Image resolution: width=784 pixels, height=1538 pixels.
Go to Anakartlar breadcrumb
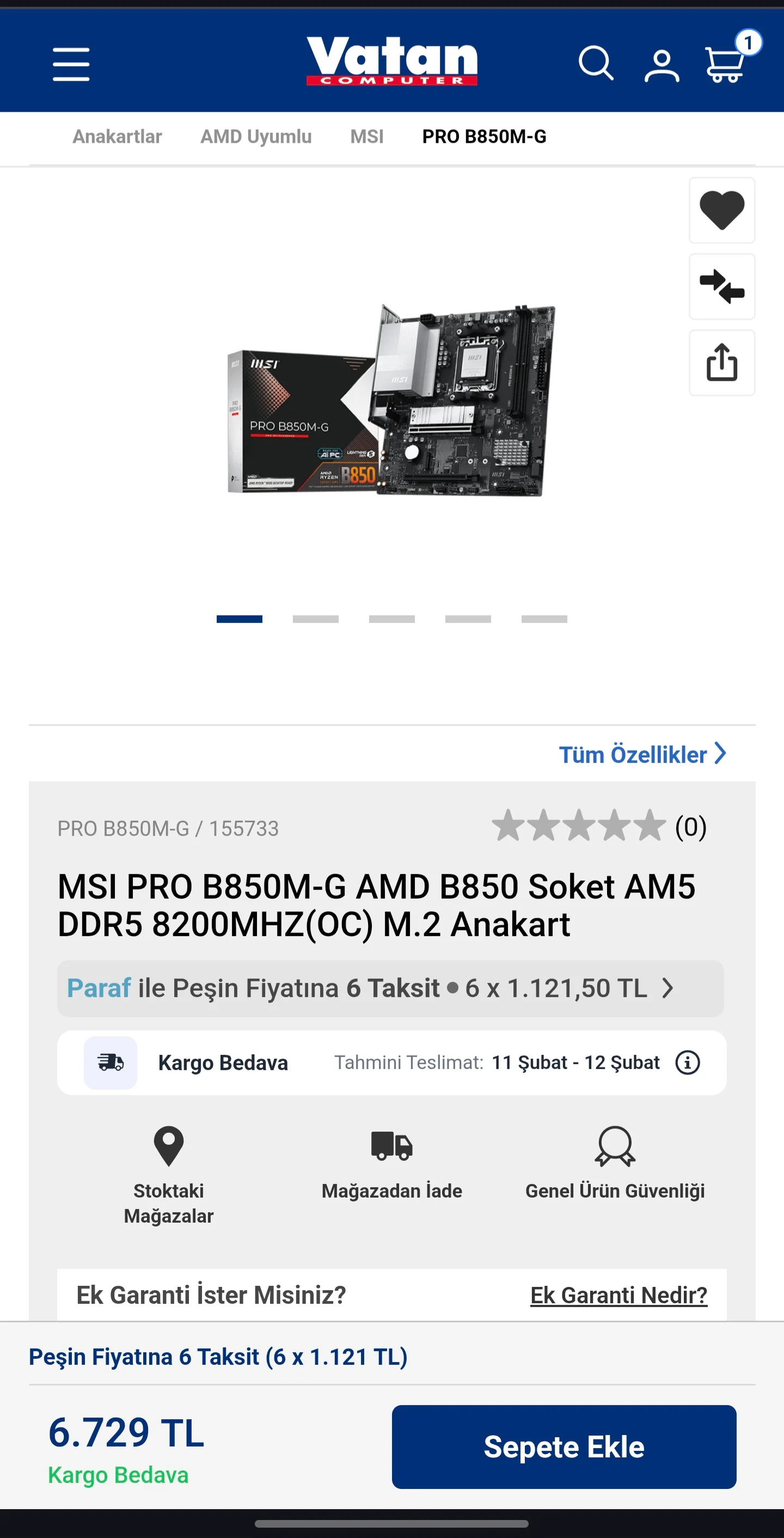[x=117, y=137]
